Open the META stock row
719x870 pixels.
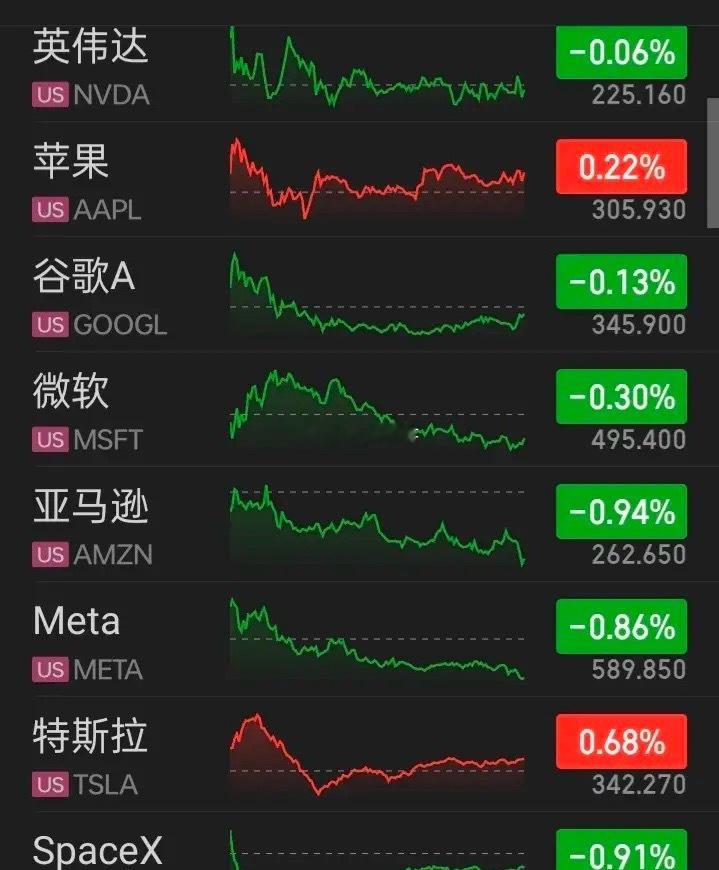(x=360, y=639)
